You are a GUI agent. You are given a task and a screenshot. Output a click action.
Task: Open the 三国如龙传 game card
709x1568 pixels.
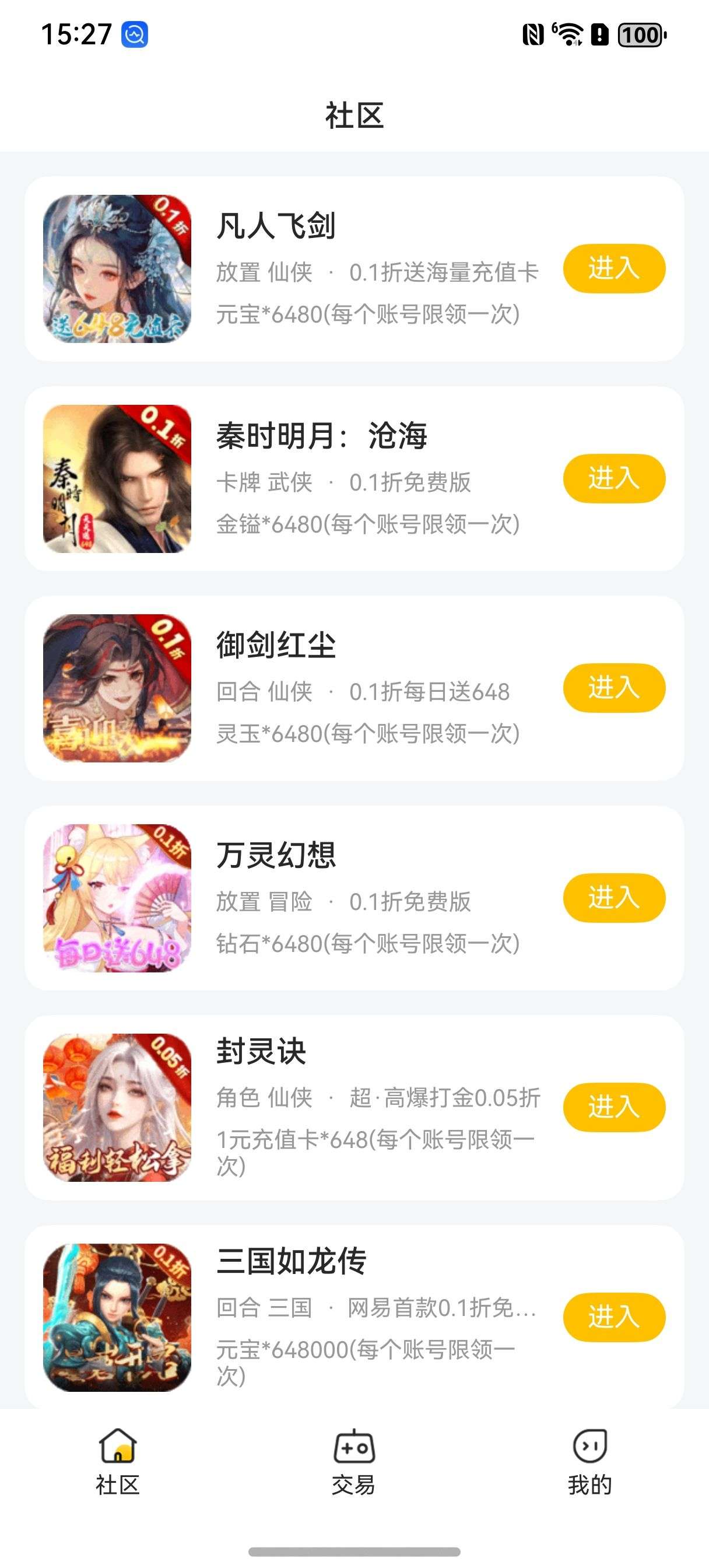354,1317
